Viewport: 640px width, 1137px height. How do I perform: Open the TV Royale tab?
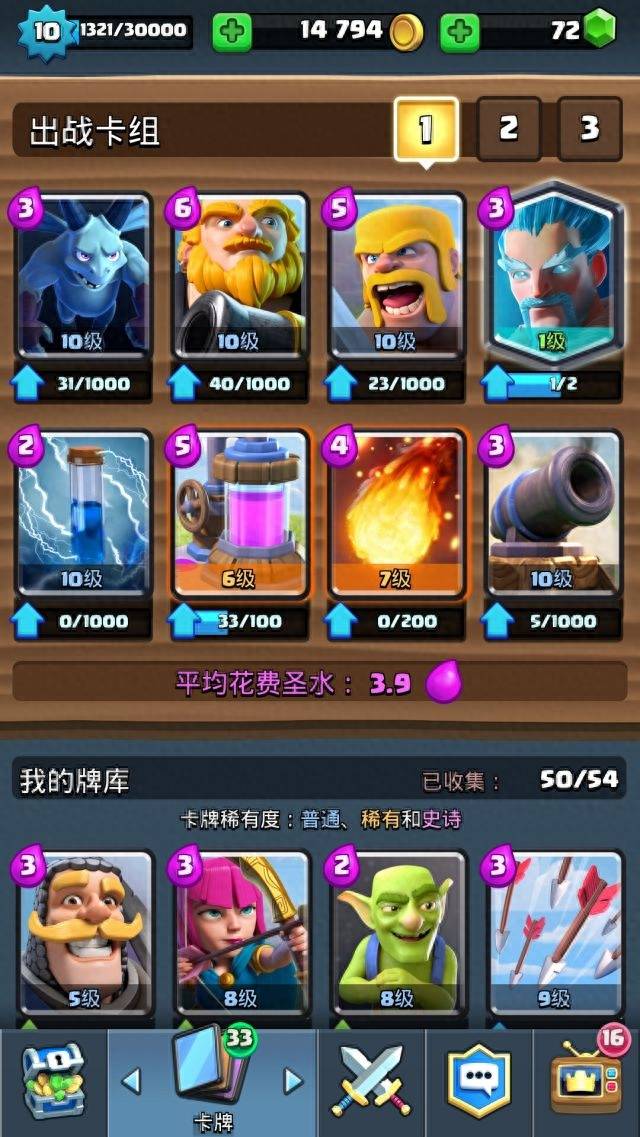pos(586,1082)
